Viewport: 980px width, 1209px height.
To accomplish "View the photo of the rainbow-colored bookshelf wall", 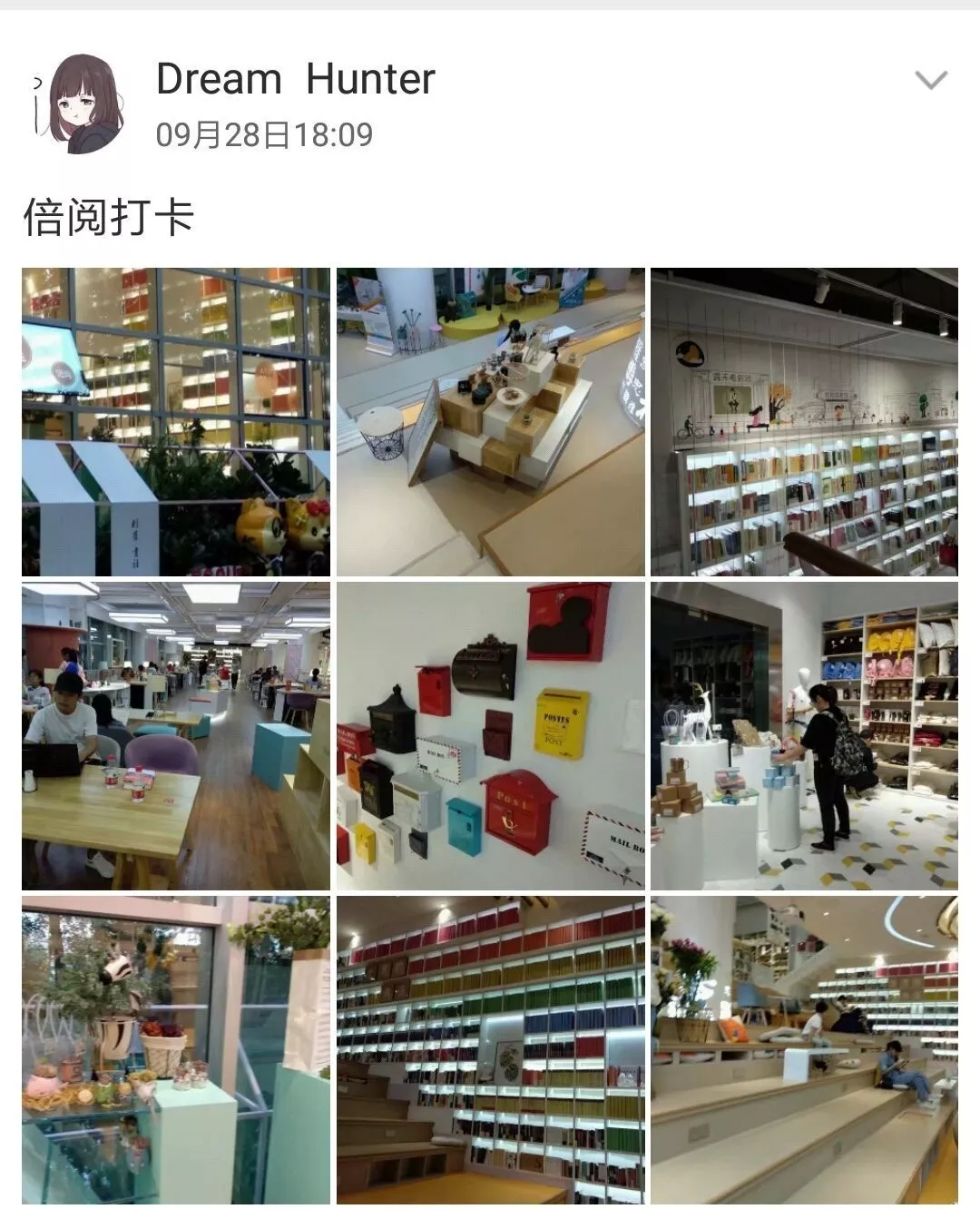I will tap(490, 1049).
